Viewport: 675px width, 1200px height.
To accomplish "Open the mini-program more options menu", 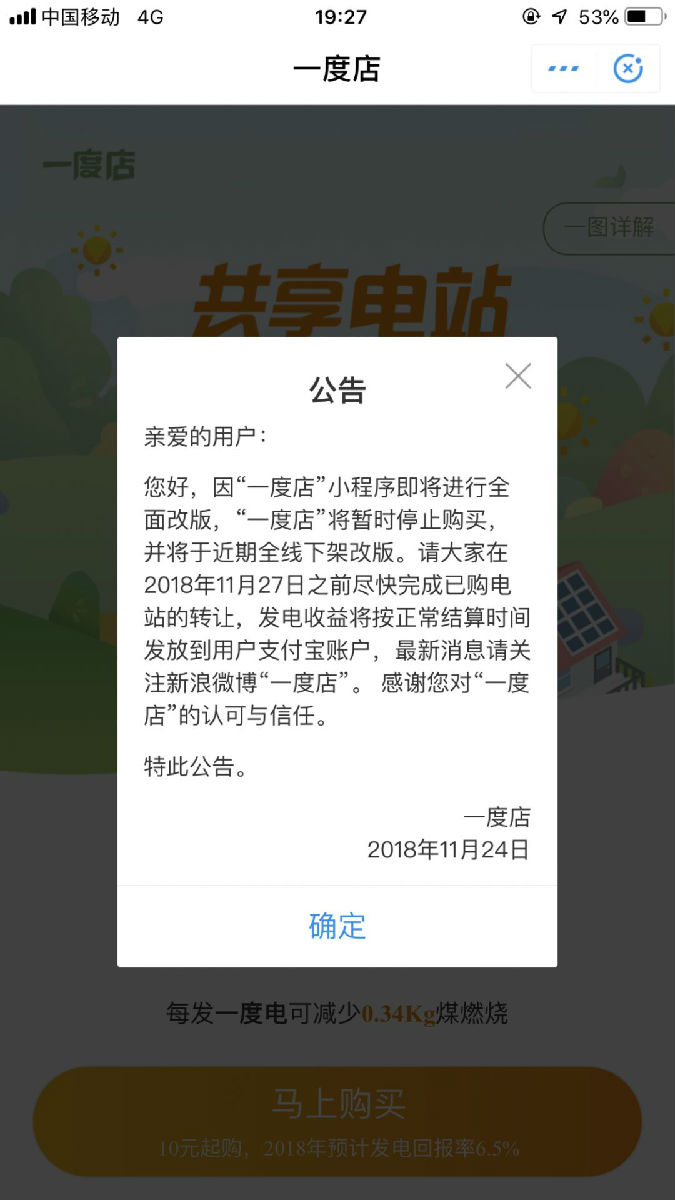I will (563, 69).
